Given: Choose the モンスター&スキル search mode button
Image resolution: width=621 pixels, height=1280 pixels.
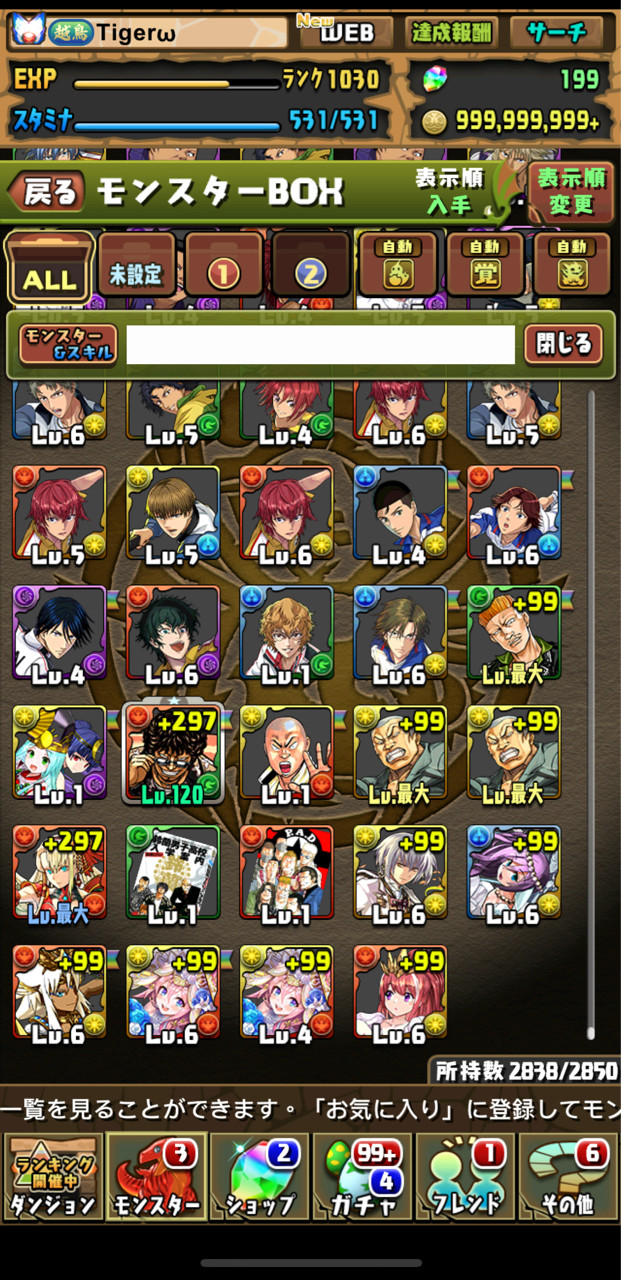Looking at the screenshot, I should tap(68, 345).
